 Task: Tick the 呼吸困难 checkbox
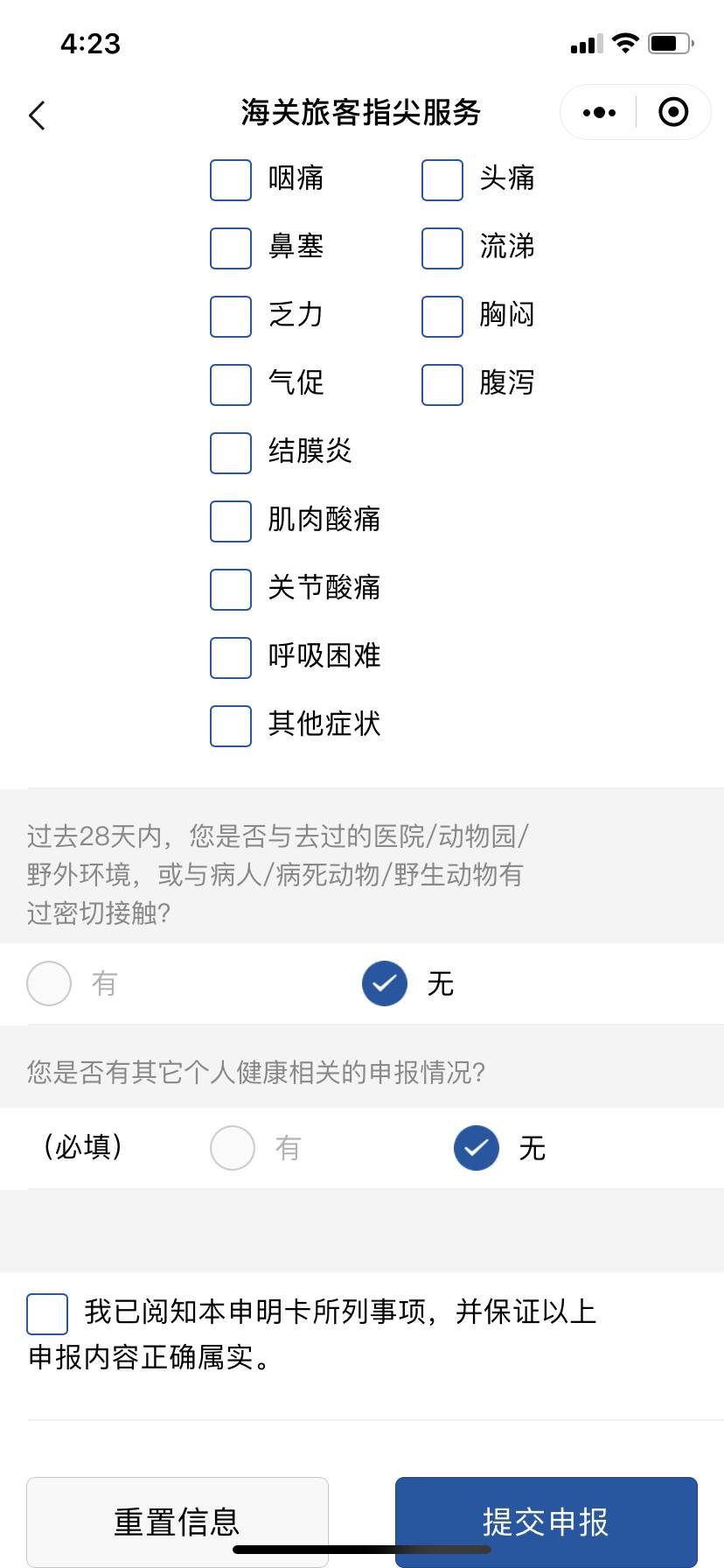point(231,658)
